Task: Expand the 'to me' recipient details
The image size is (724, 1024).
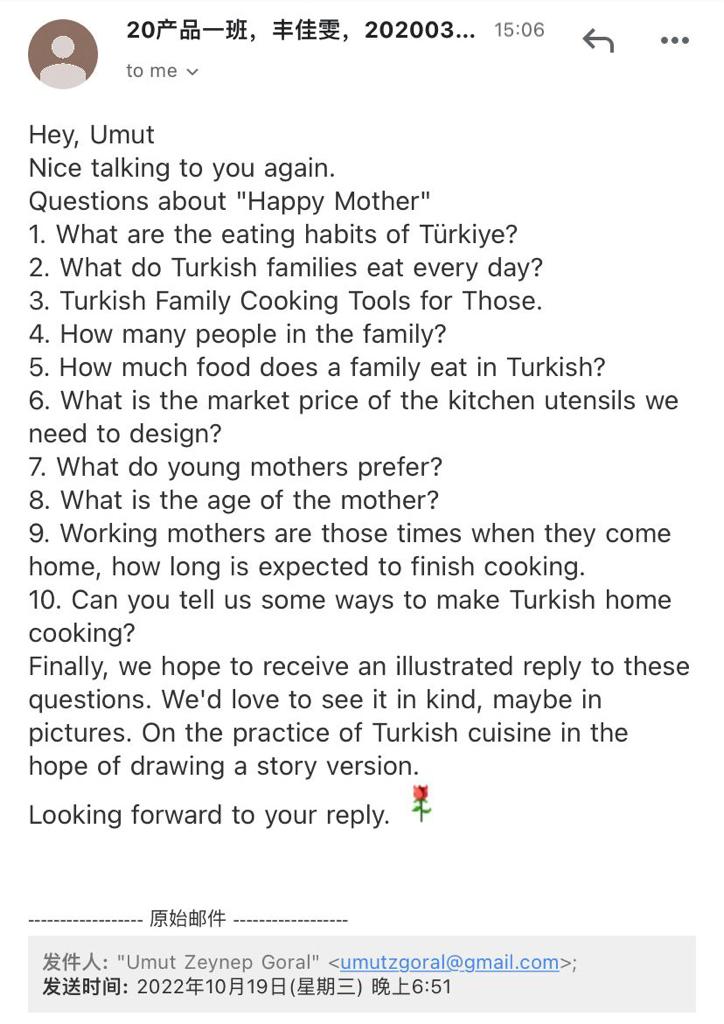Action: (162, 71)
